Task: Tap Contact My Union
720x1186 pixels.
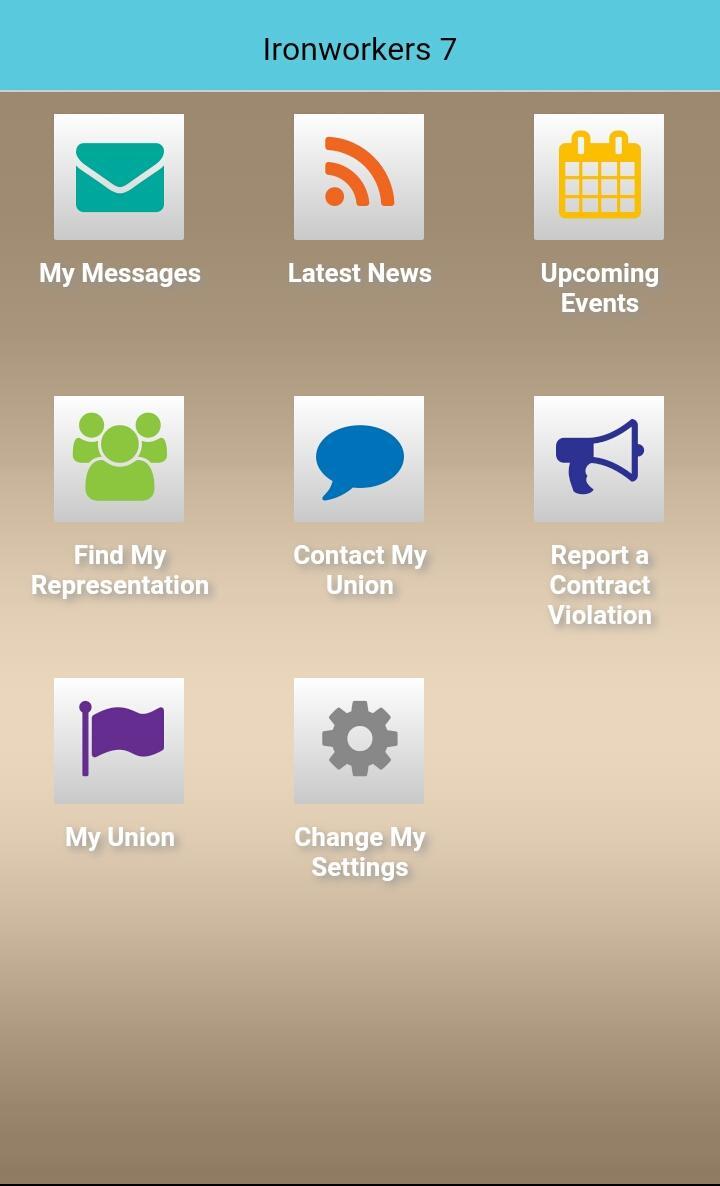Action: (358, 459)
